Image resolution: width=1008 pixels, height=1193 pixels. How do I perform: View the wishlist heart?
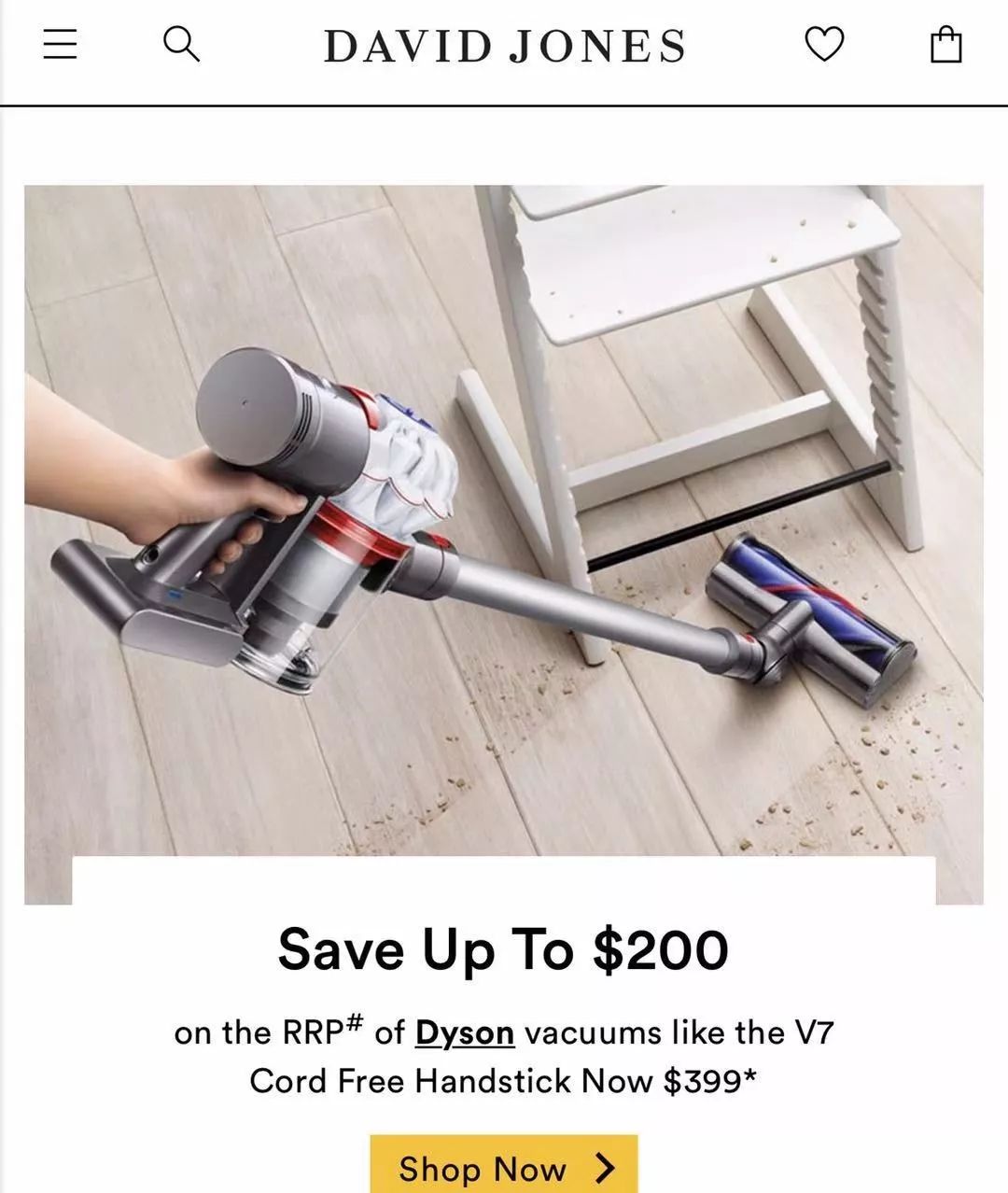coord(824,44)
